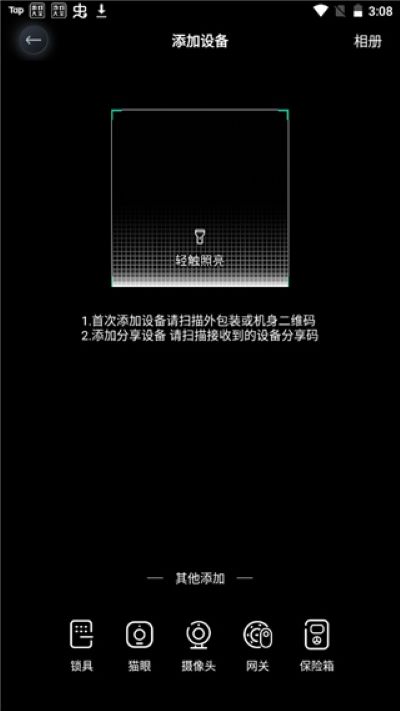This screenshot has height=711, width=400.
Task: Open 相册 to pick a photo
Action: (368, 41)
